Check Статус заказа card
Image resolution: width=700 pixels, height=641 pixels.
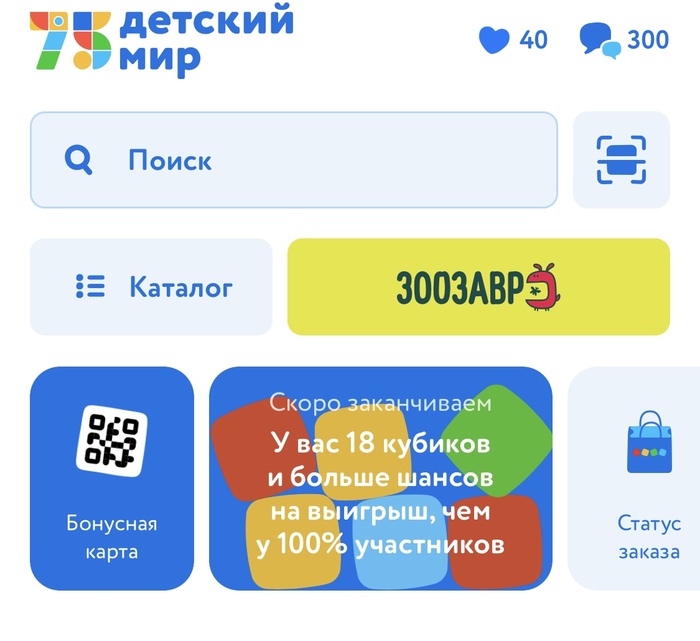click(x=640, y=478)
